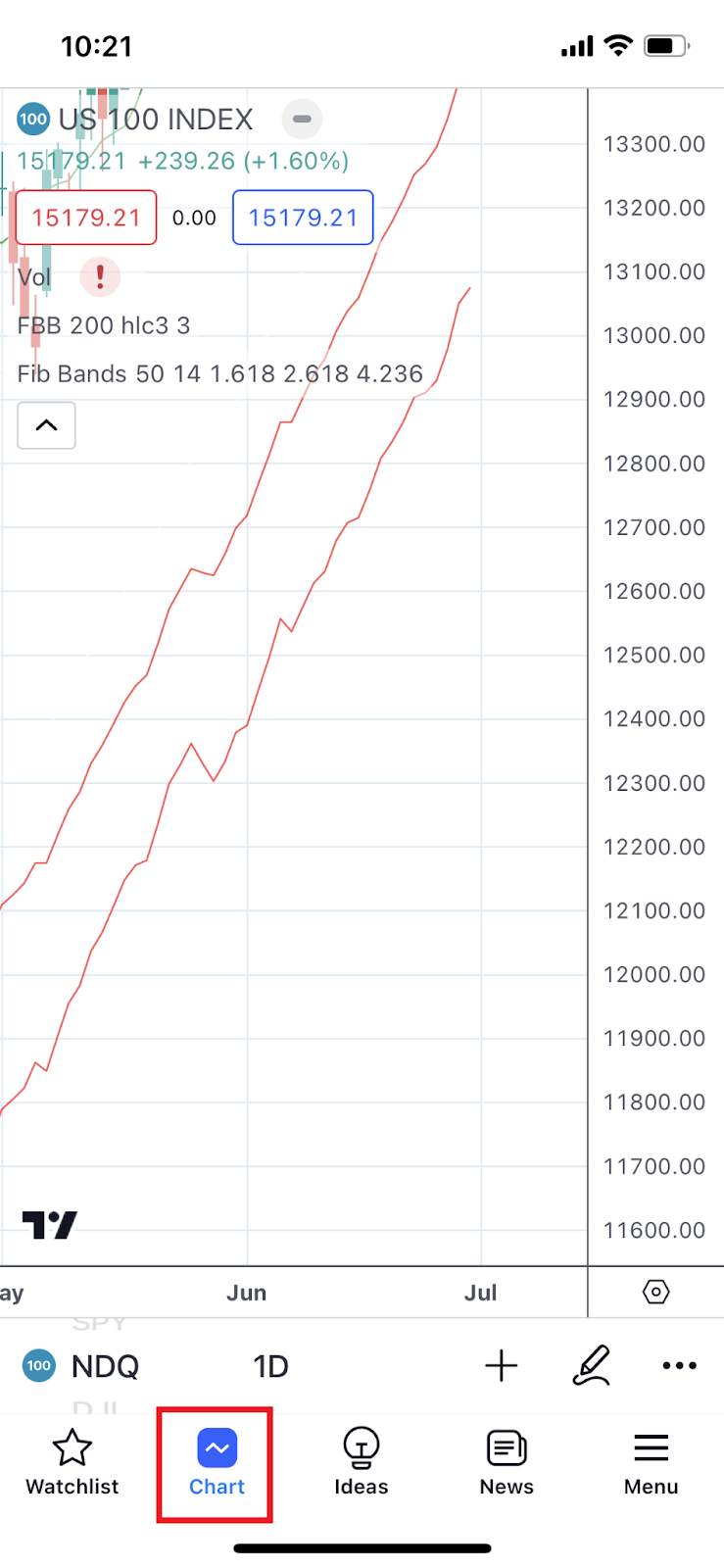This screenshot has height=1568, width=724.
Task: Tap the blue buy price 15179.21
Action: pyautogui.click(x=303, y=218)
